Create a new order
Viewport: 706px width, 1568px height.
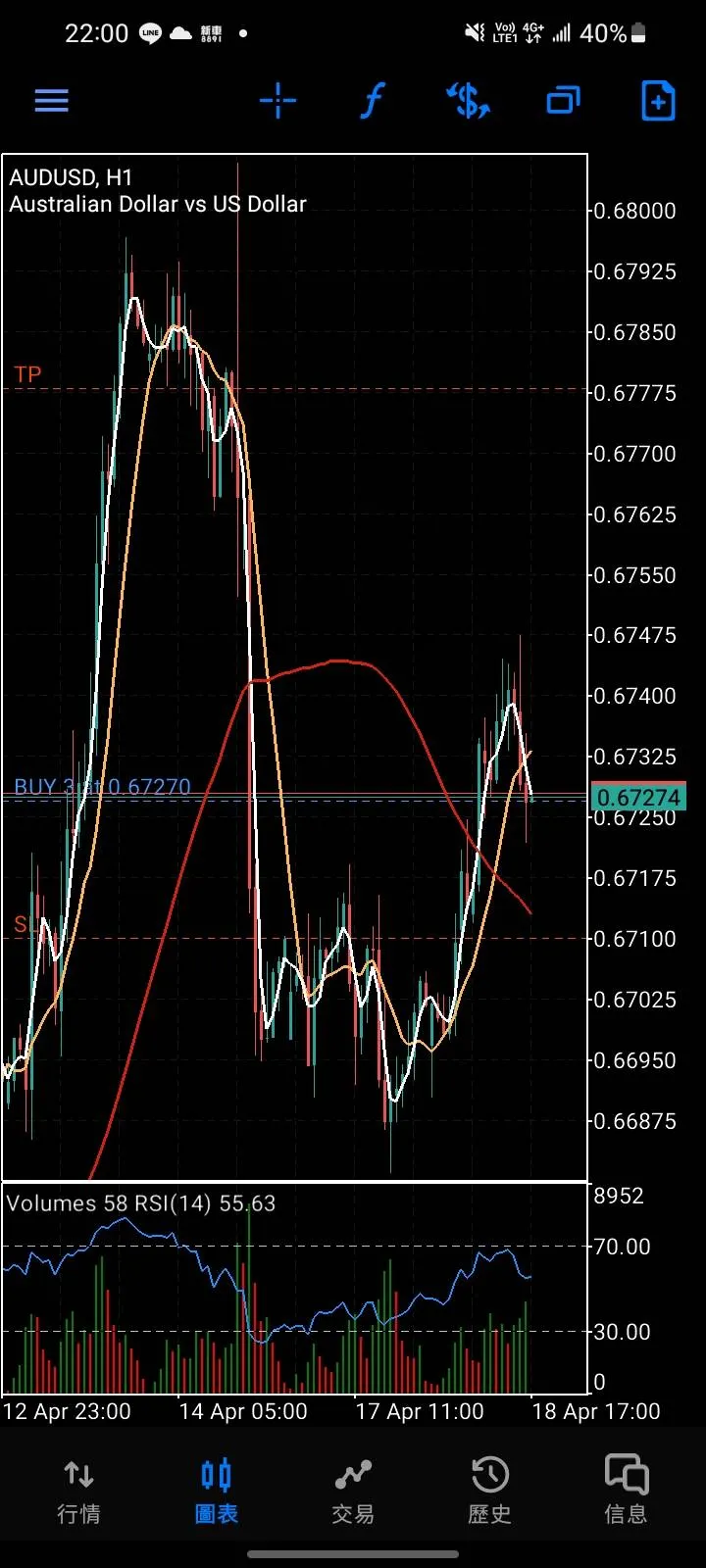pyautogui.click(x=657, y=101)
